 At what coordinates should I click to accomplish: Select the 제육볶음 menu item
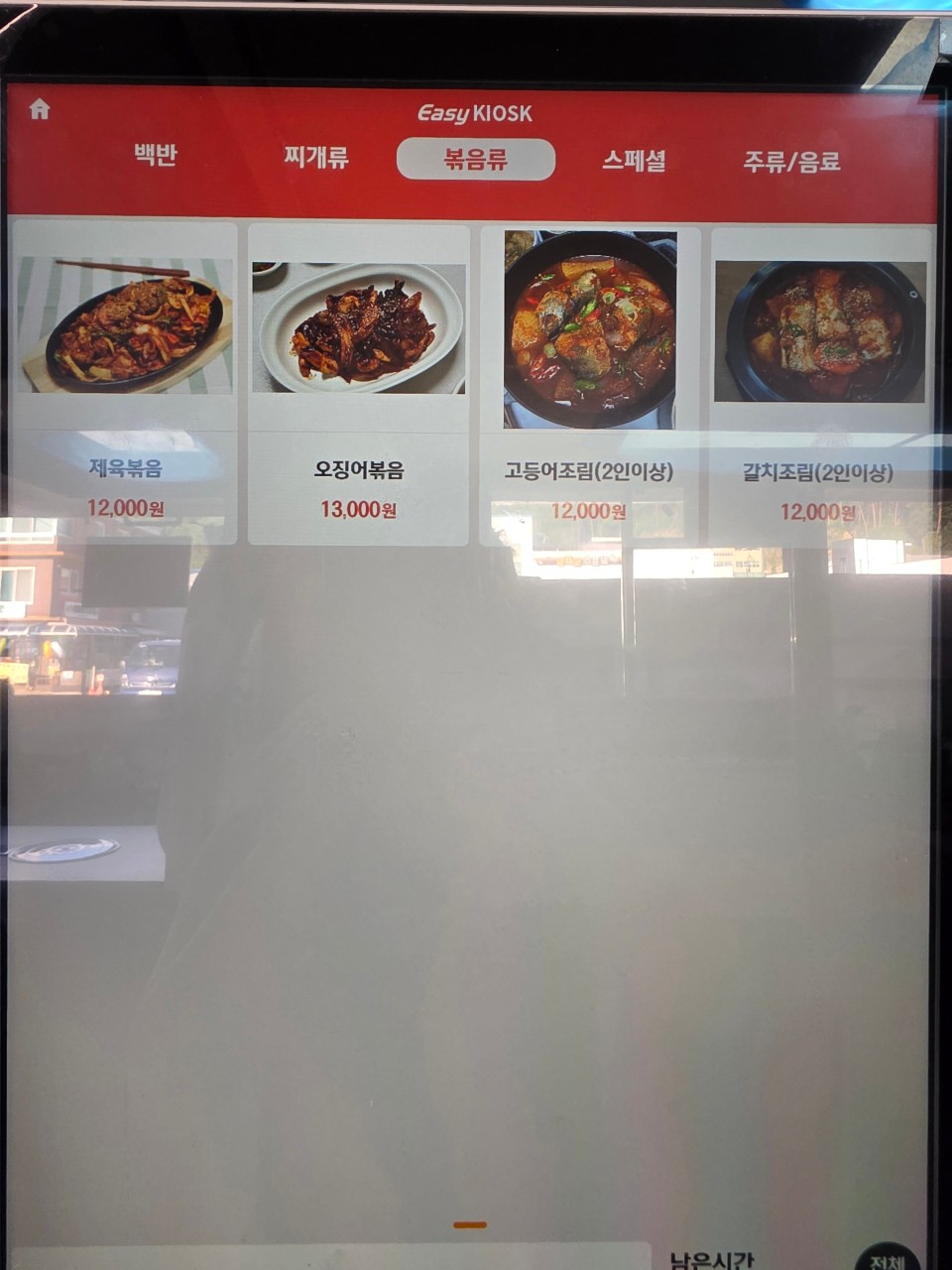point(125,383)
